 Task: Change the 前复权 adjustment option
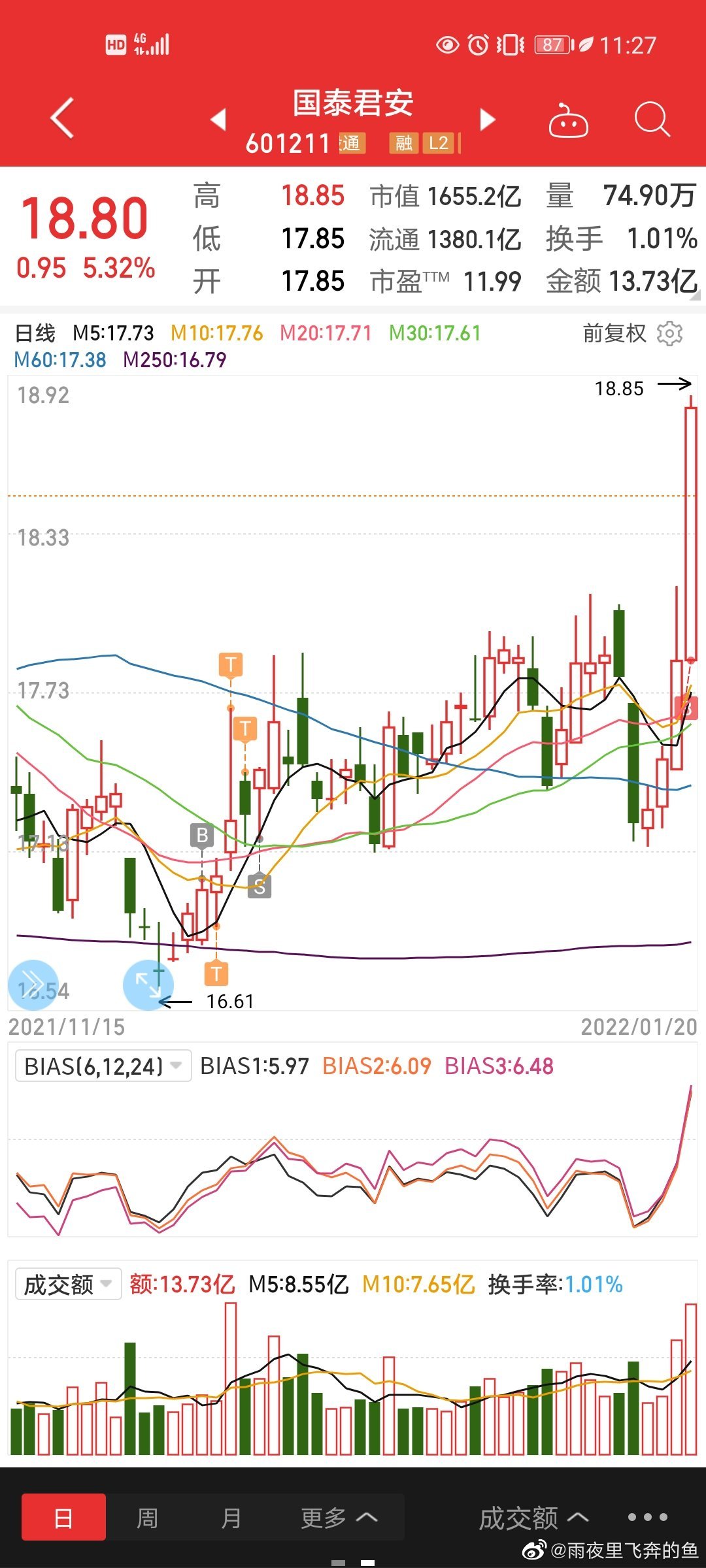[x=614, y=334]
